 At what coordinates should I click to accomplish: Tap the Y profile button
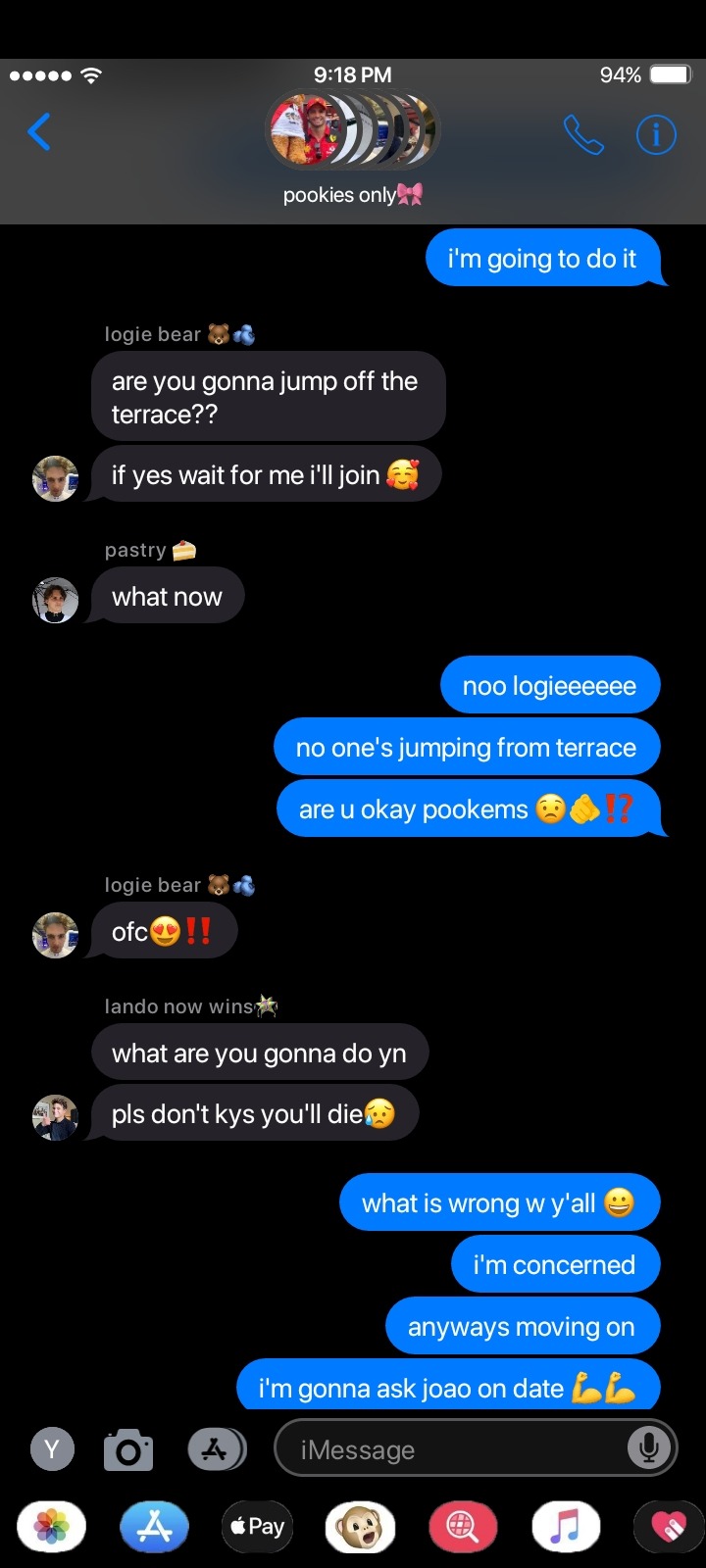click(x=52, y=1449)
